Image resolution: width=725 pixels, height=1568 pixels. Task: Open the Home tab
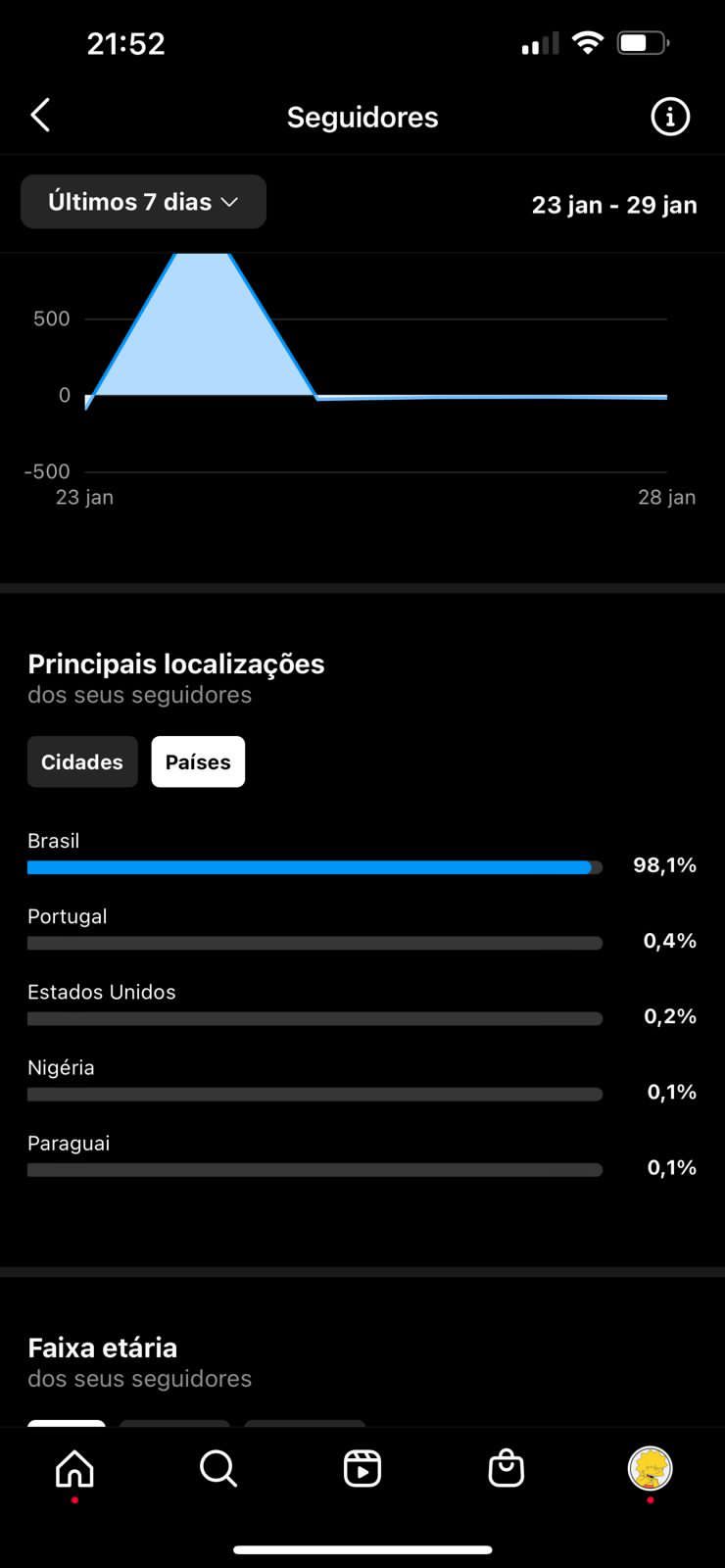point(74,1469)
